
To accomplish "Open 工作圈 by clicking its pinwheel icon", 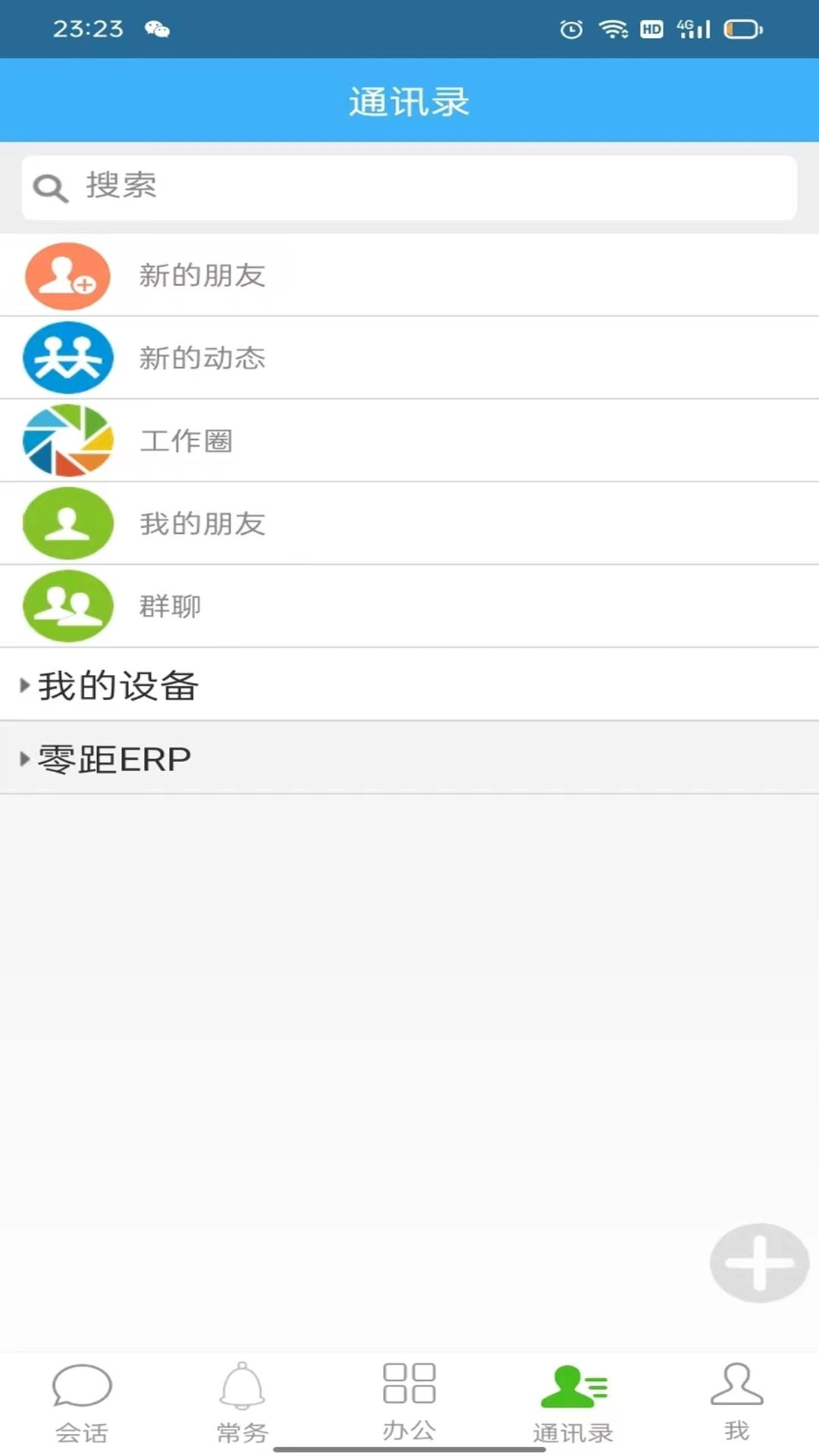I will (67, 441).
